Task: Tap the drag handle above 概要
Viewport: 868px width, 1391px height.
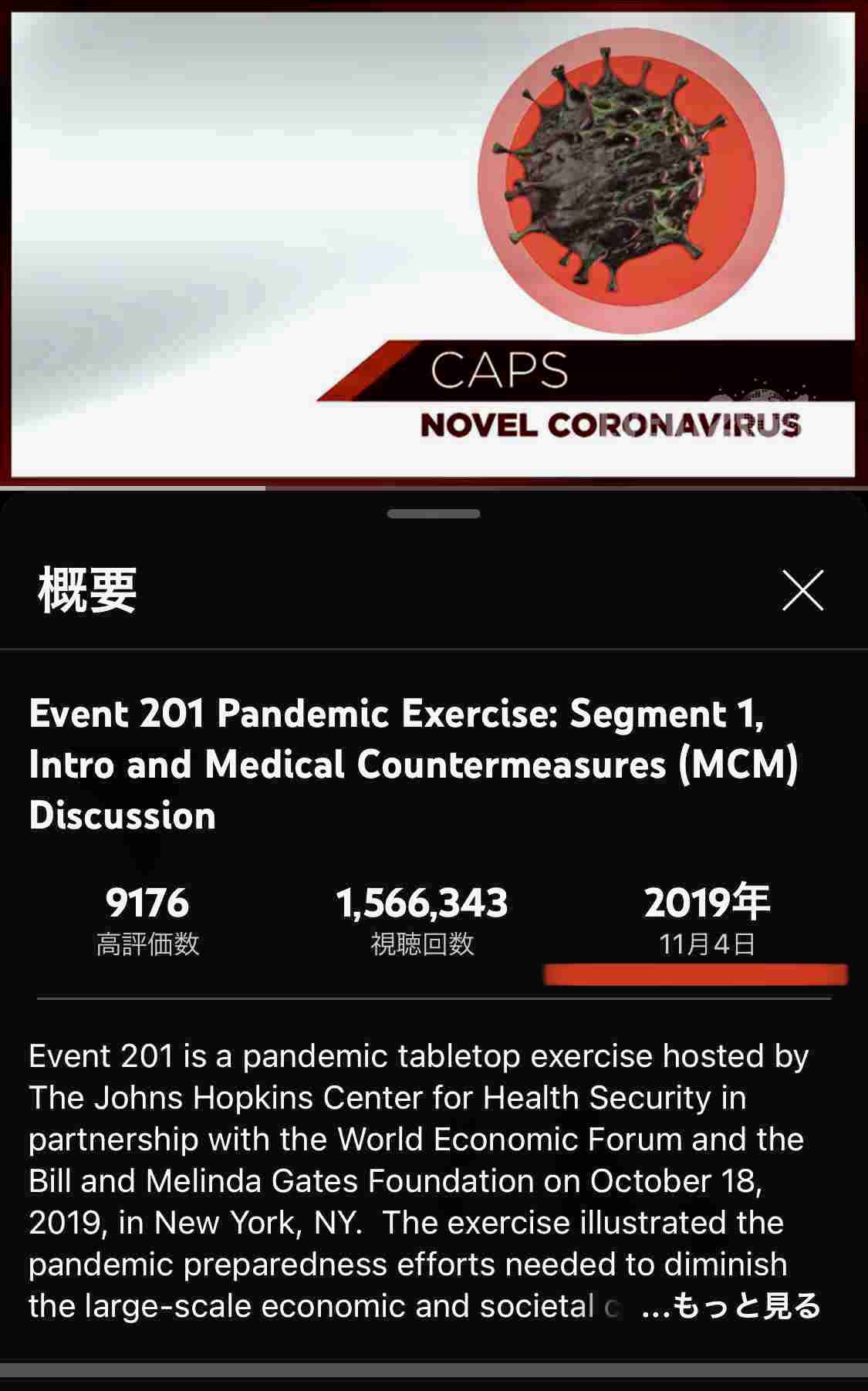Action: [x=434, y=514]
